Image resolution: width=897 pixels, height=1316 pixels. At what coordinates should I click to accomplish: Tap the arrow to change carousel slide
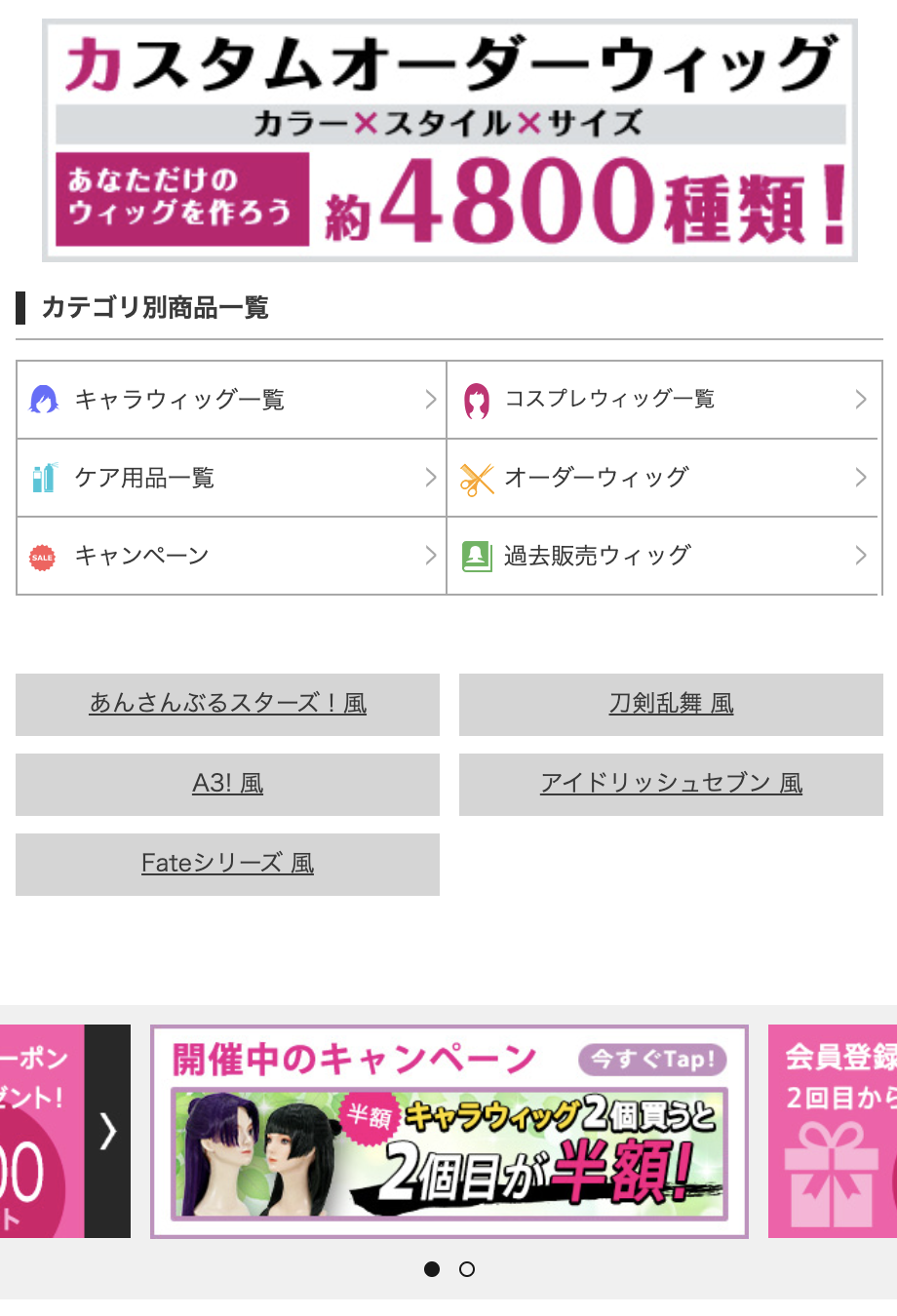(x=107, y=1132)
